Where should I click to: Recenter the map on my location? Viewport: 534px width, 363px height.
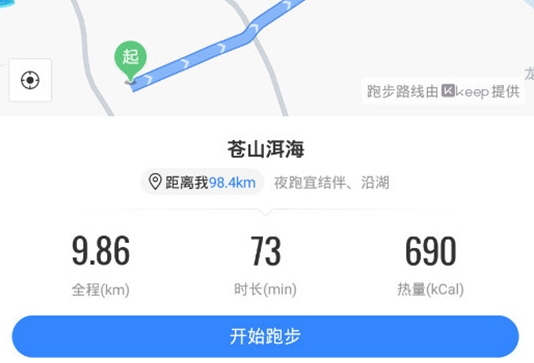pyautogui.click(x=30, y=80)
